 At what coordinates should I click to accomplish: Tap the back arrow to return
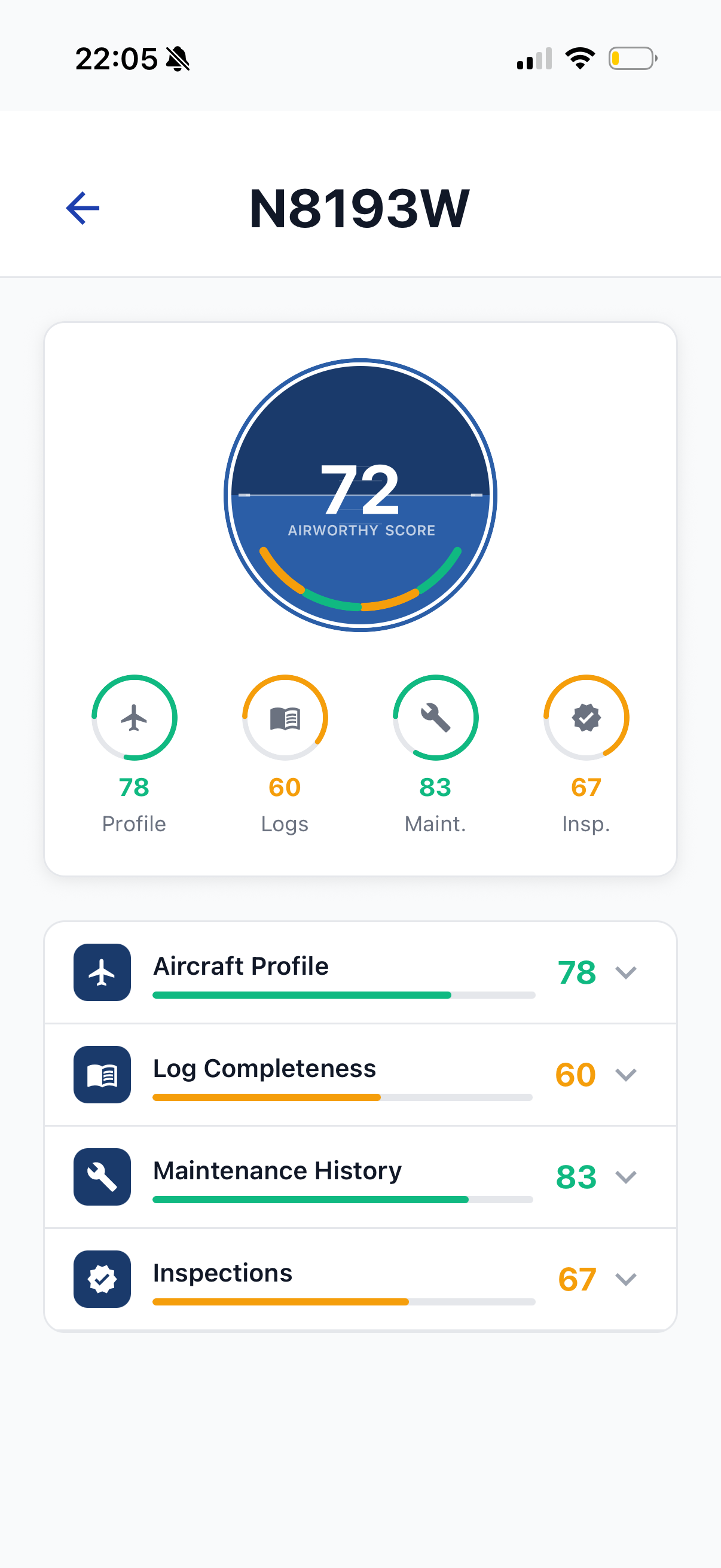coord(82,208)
